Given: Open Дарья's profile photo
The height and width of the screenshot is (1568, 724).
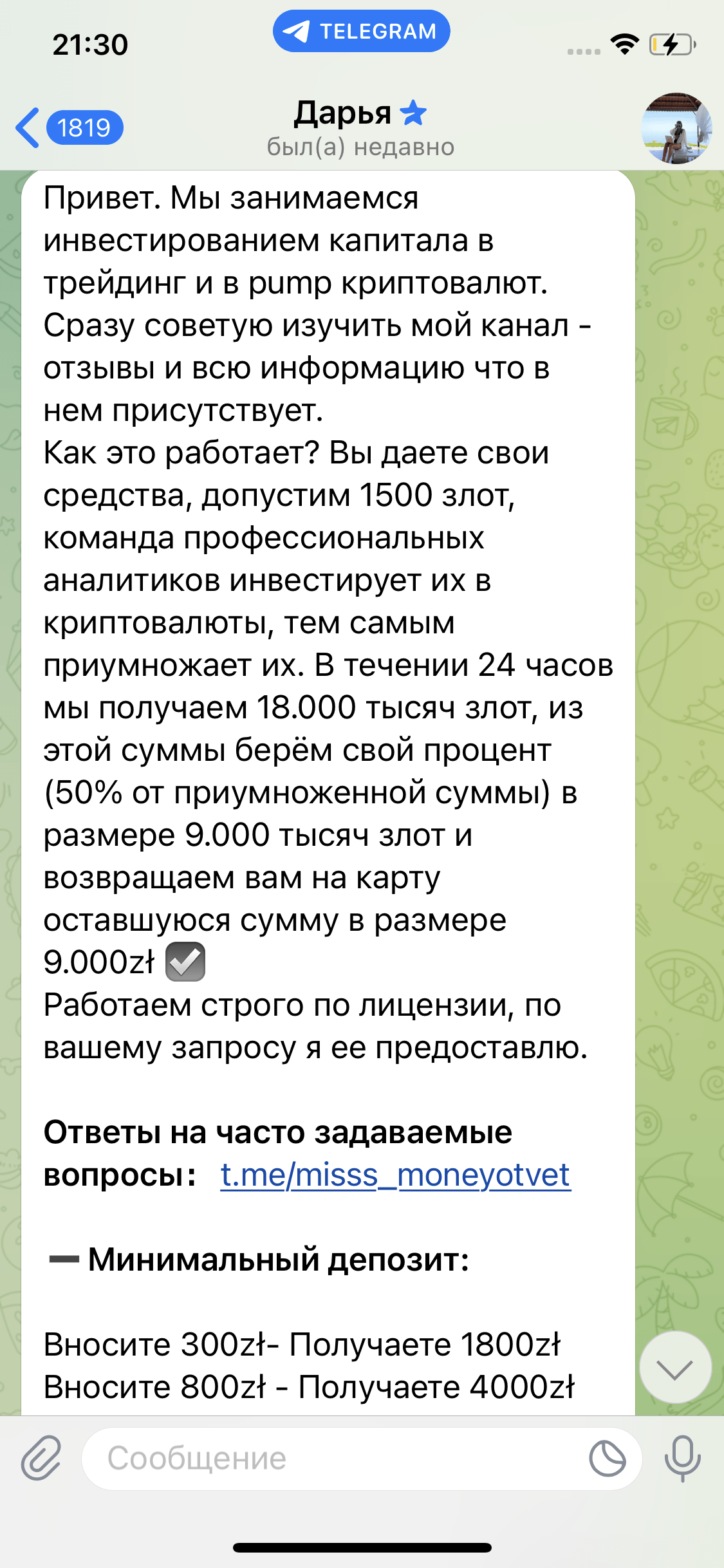Looking at the screenshot, I should (x=676, y=128).
